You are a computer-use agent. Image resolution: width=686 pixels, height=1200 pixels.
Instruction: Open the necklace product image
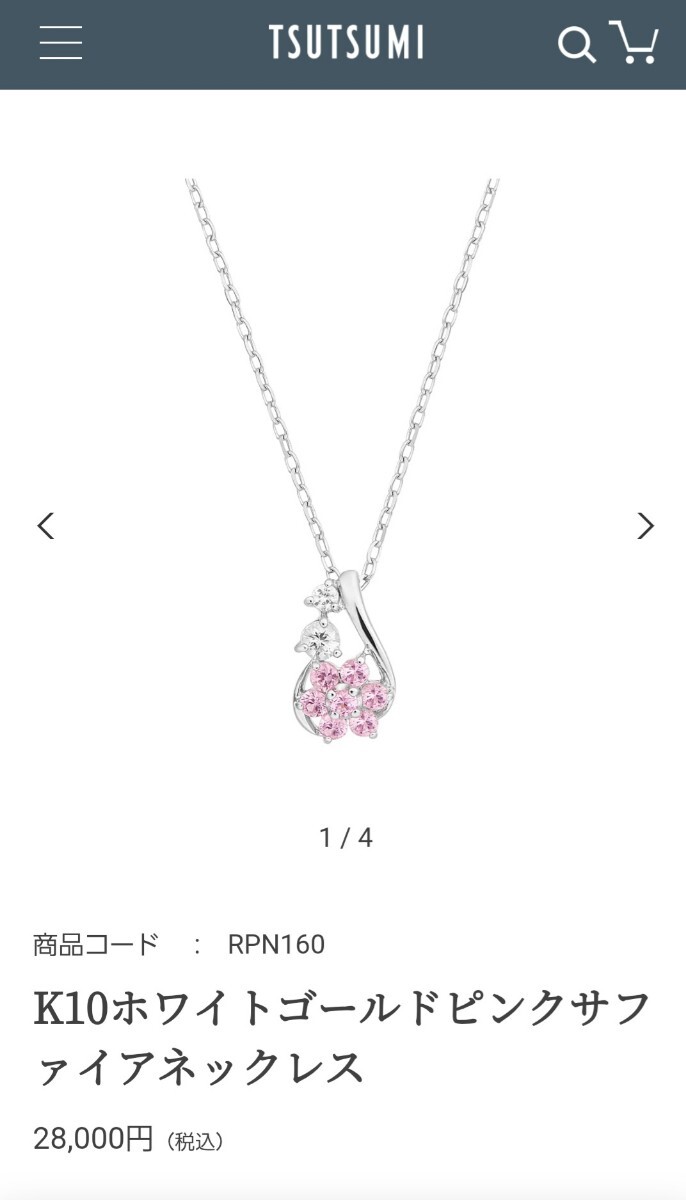pos(343,480)
